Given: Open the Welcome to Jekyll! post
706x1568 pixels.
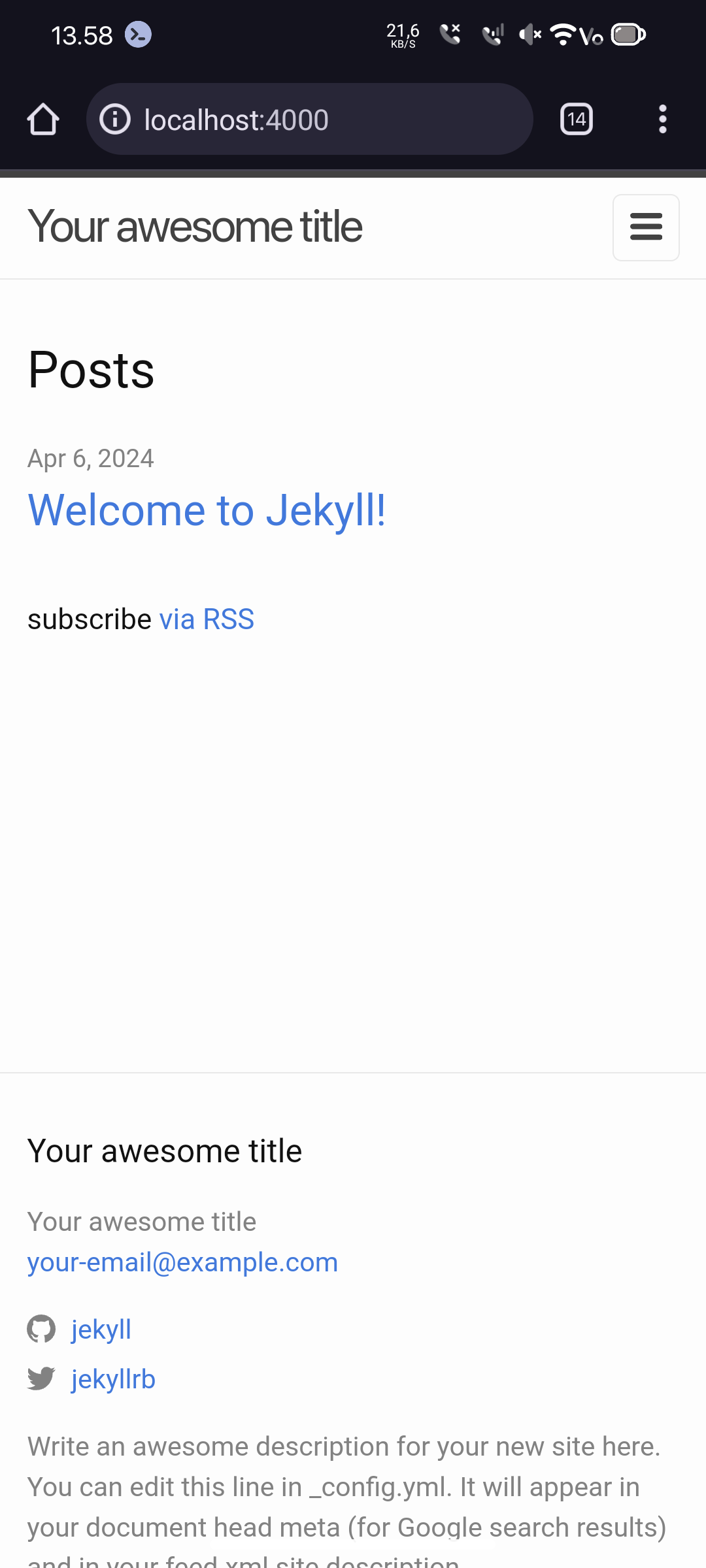Looking at the screenshot, I should click(x=207, y=510).
